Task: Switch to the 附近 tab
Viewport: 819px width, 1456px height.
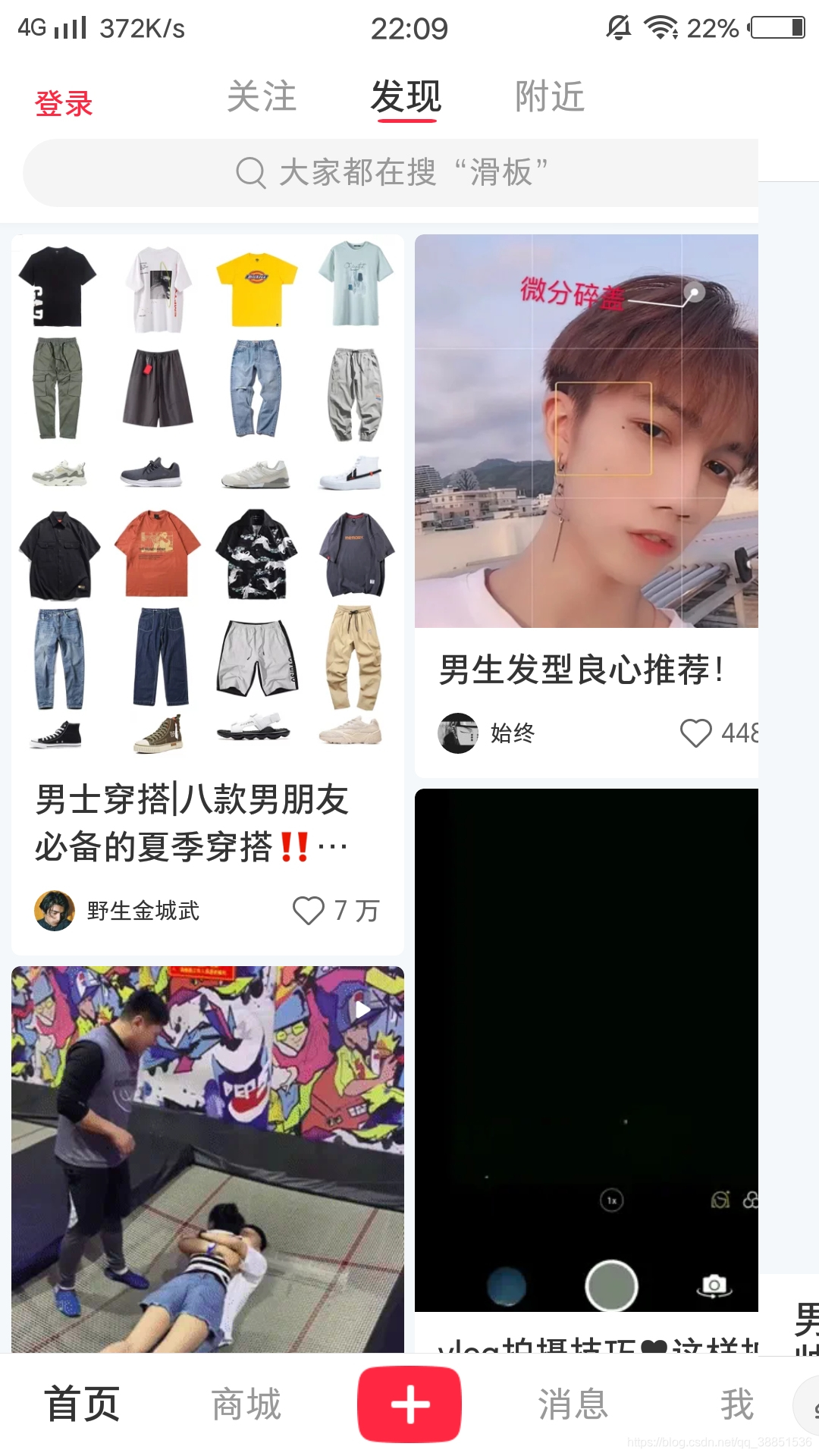Action: [550, 97]
